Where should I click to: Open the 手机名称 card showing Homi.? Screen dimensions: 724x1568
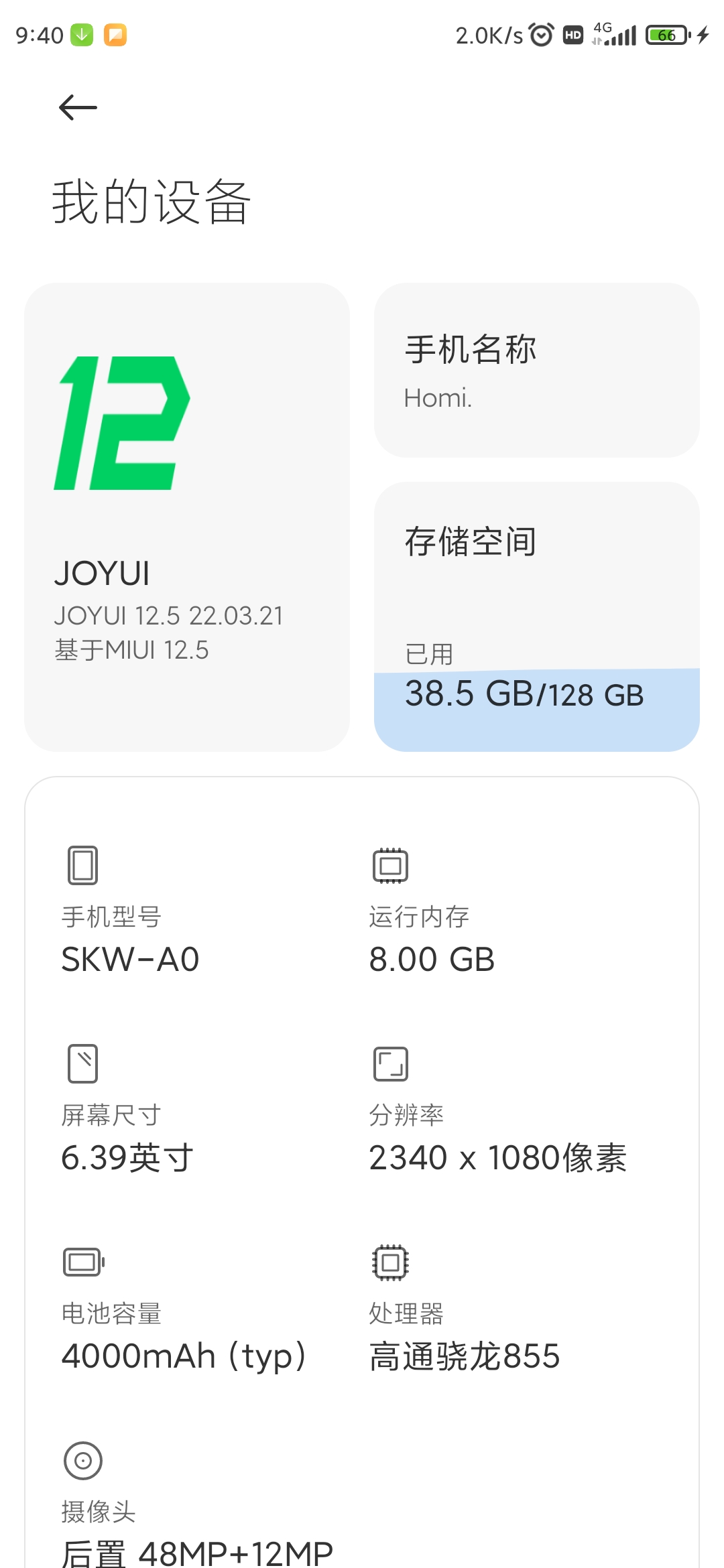coord(536,370)
